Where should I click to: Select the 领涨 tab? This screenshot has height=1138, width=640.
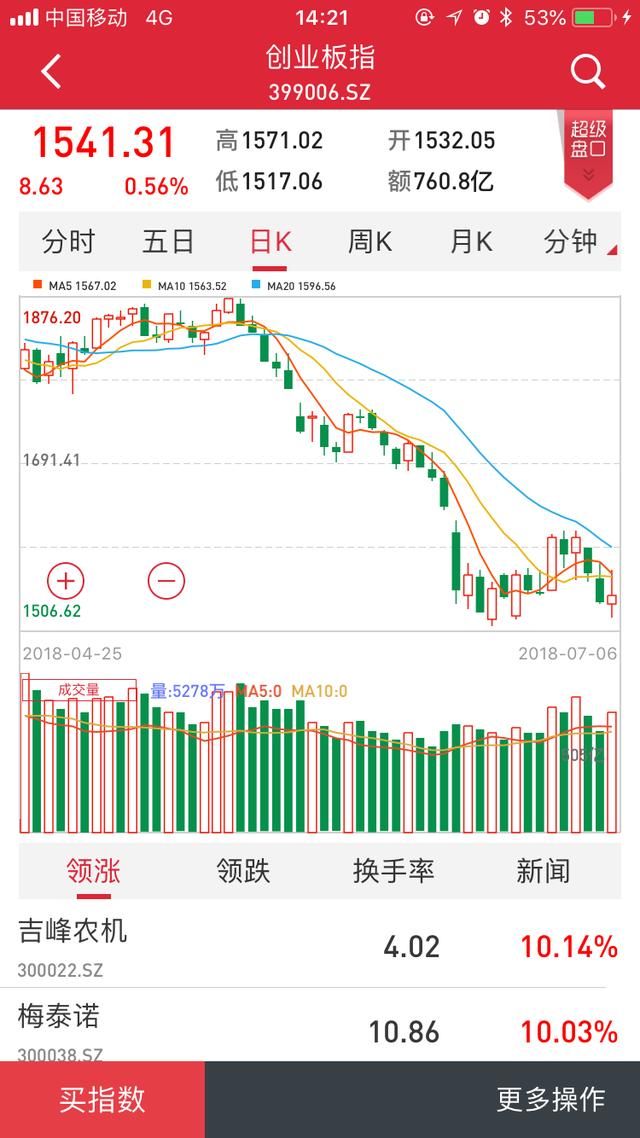(x=93, y=871)
